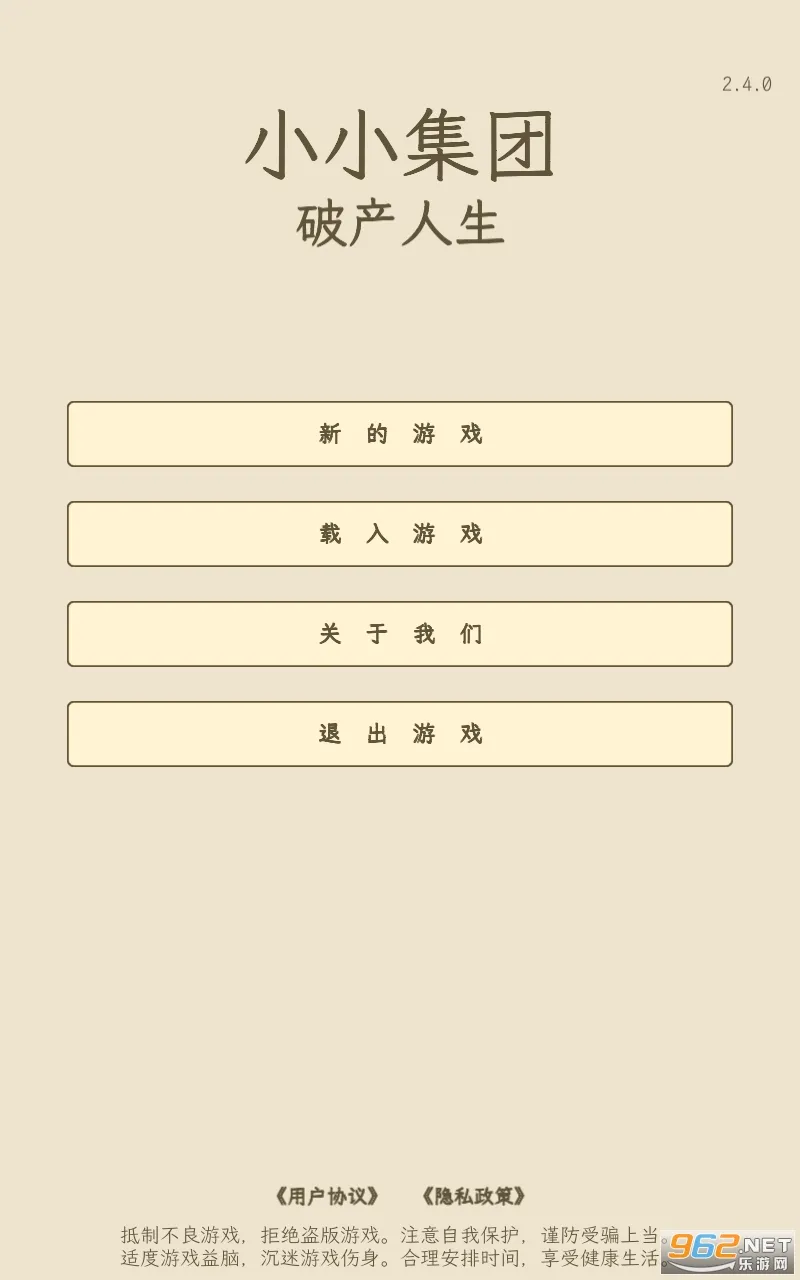Select 载入游戏 from the main menu
The height and width of the screenshot is (1280, 800).
(400, 534)
